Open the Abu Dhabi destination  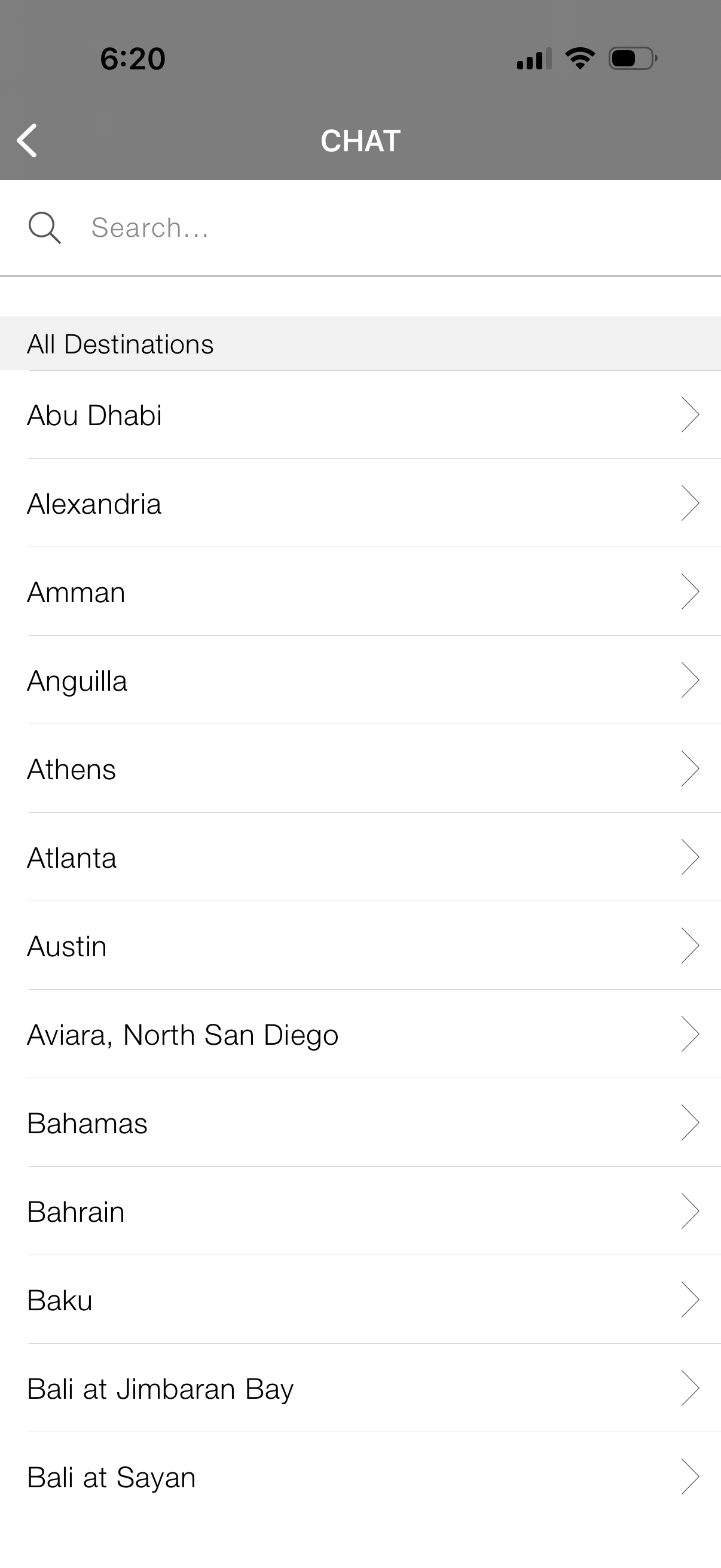360,415
